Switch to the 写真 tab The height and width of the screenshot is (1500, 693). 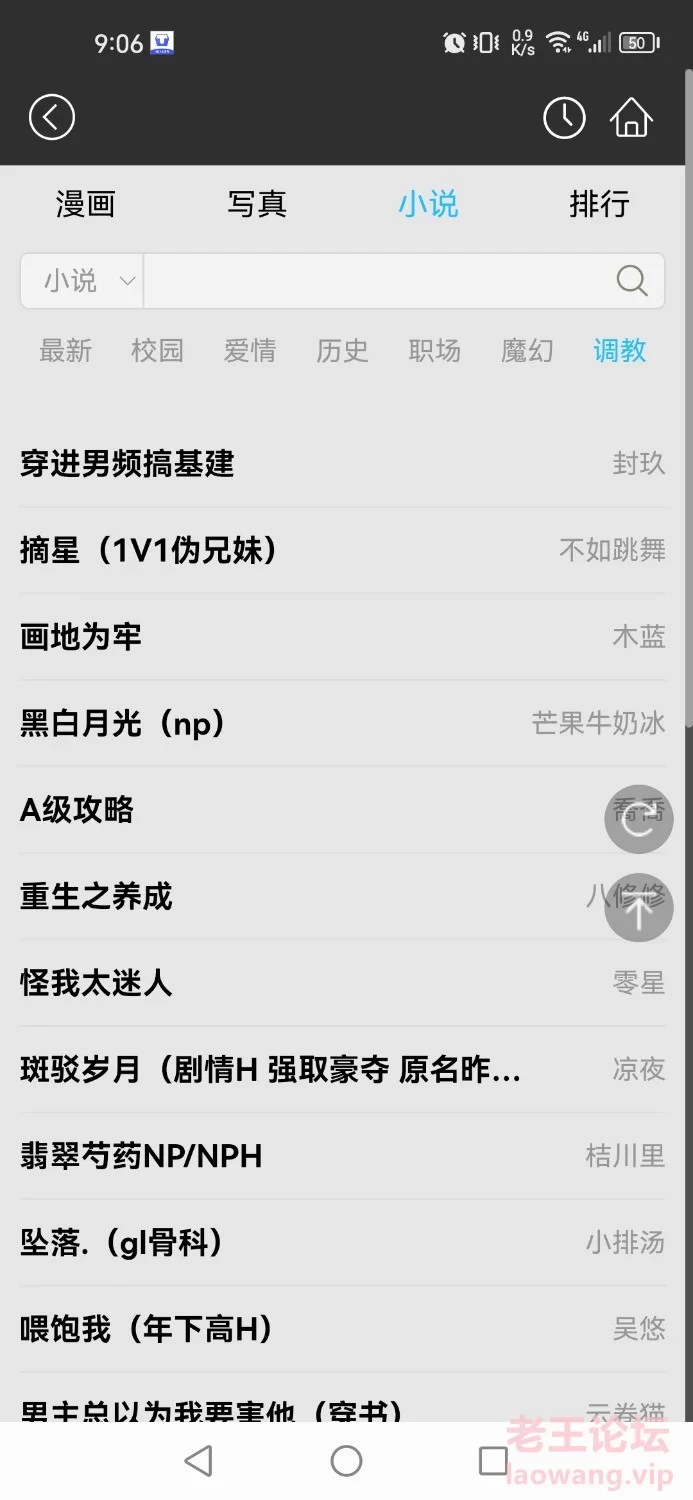tap(257, 204)
